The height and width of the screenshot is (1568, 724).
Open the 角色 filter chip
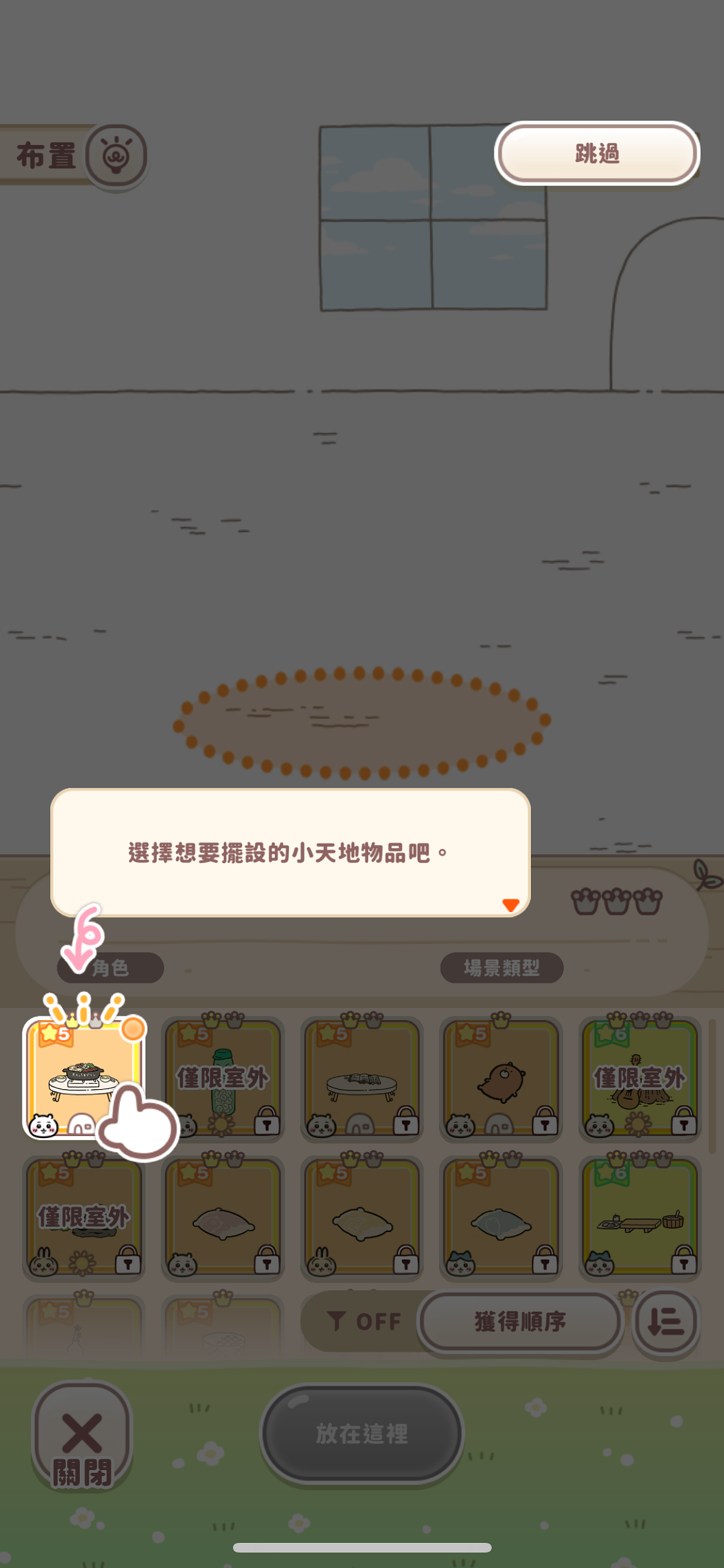pyautogui.click(x=111, y=967)
